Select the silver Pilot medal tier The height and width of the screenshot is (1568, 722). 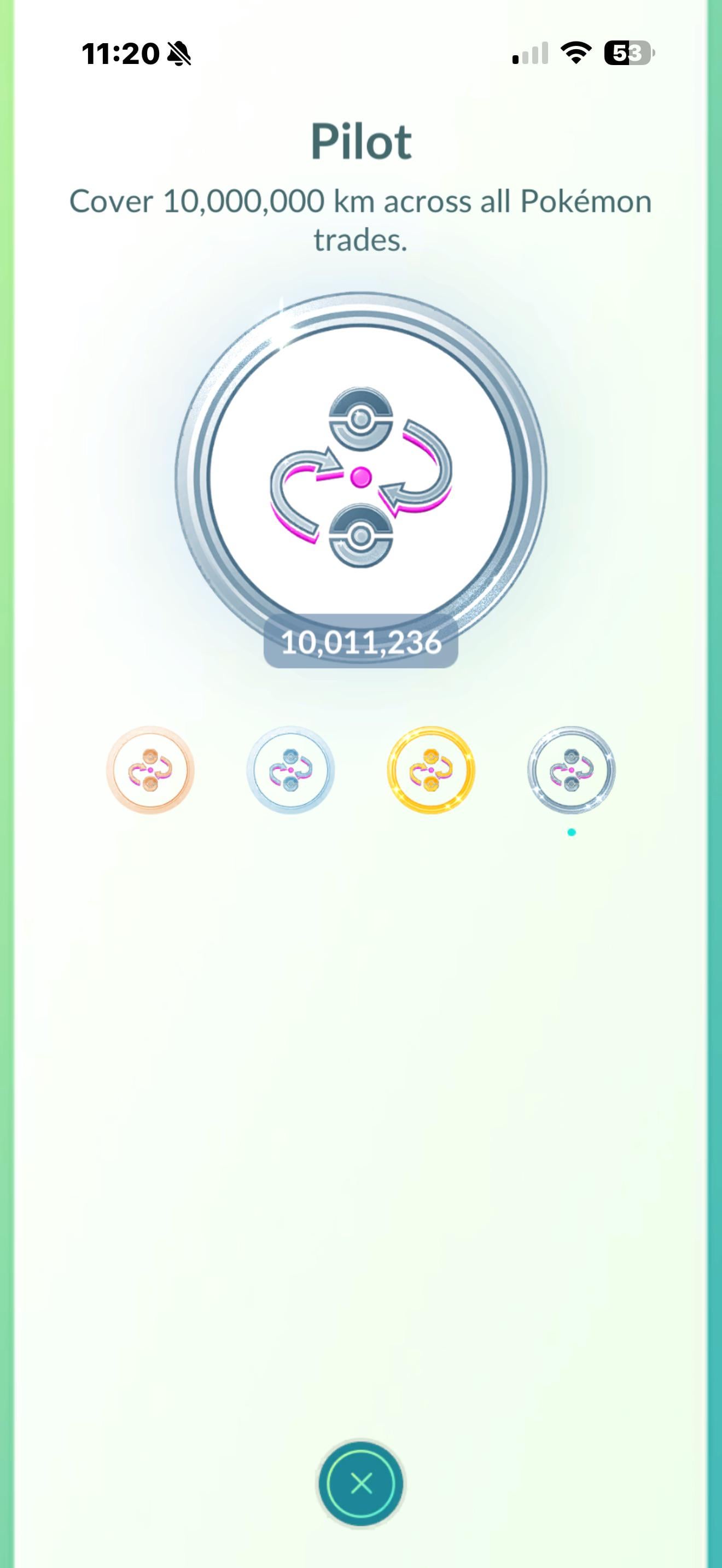coord(290,770)
